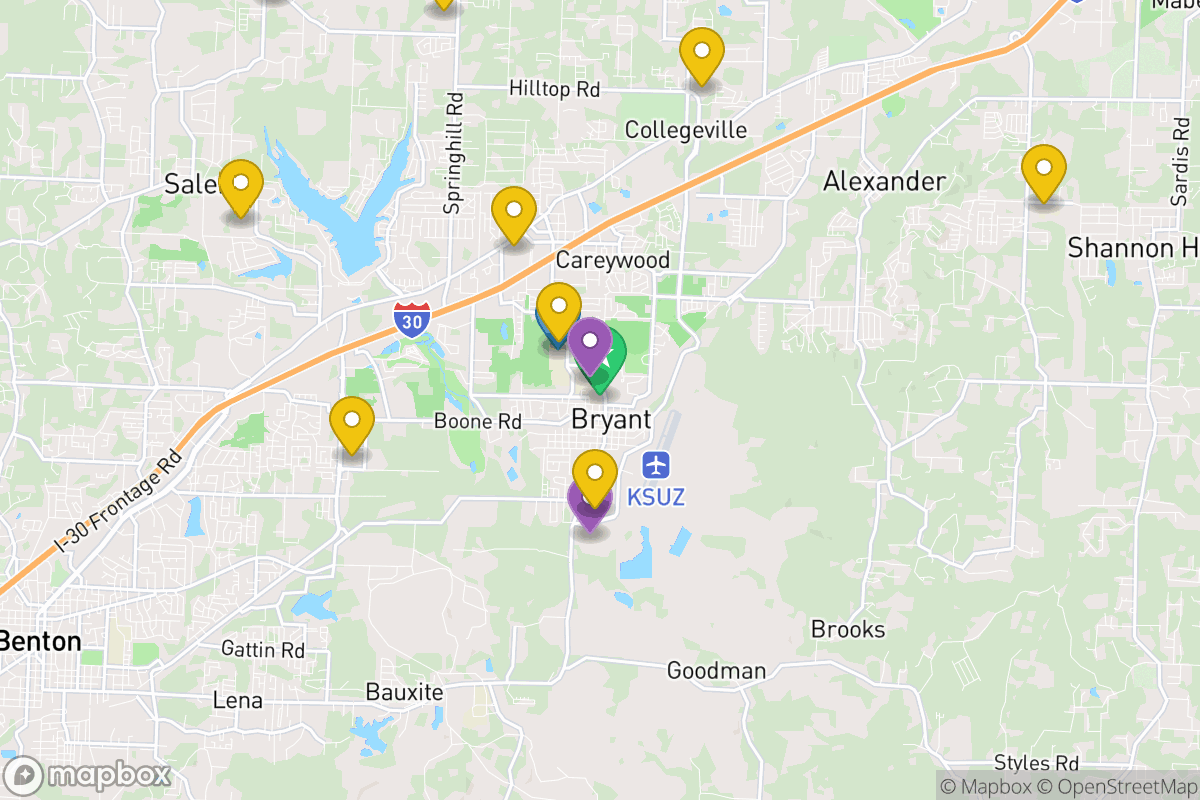Screen dimensions: 1200x800
Task: Select the yellow pin near Boone Rd
Action: (351, 421)
